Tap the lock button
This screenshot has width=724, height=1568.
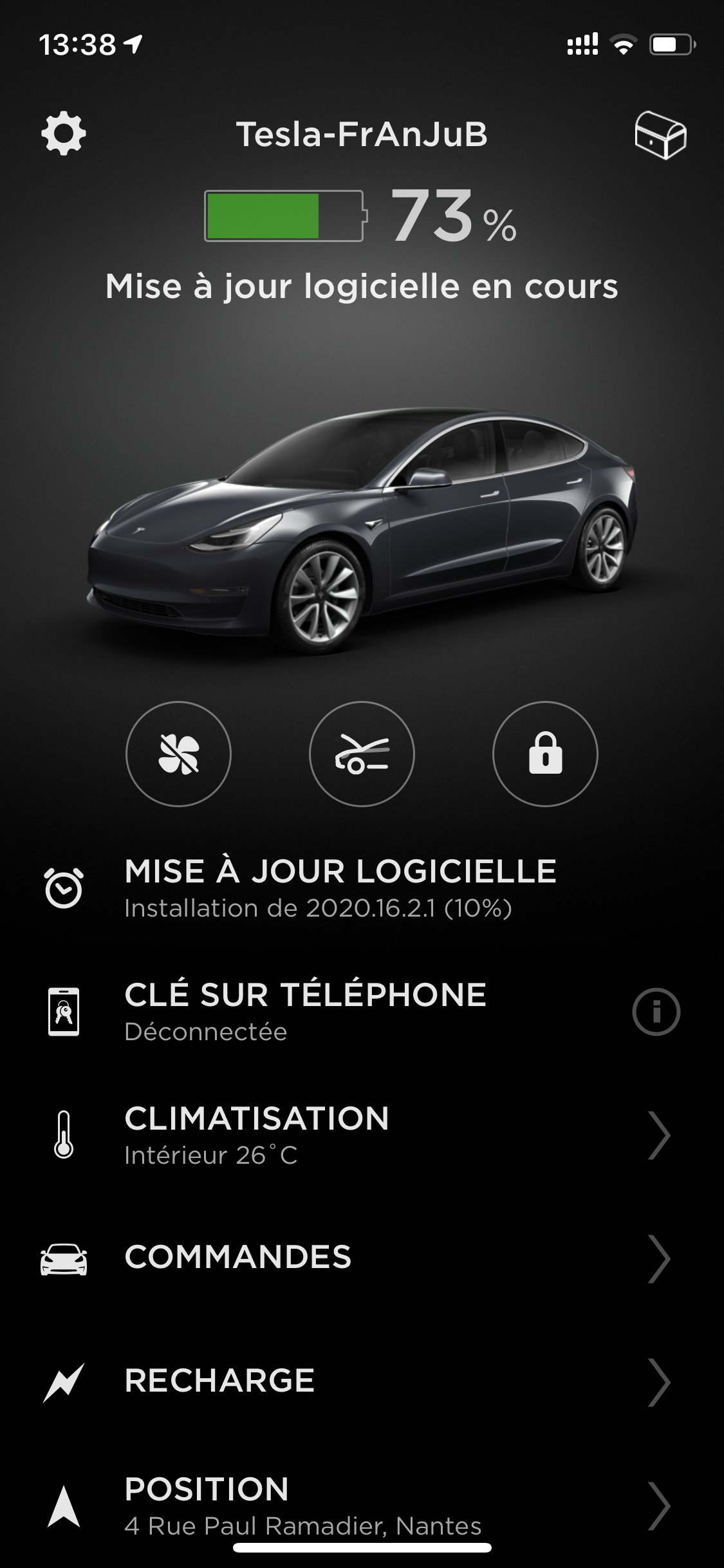(545, 754)
